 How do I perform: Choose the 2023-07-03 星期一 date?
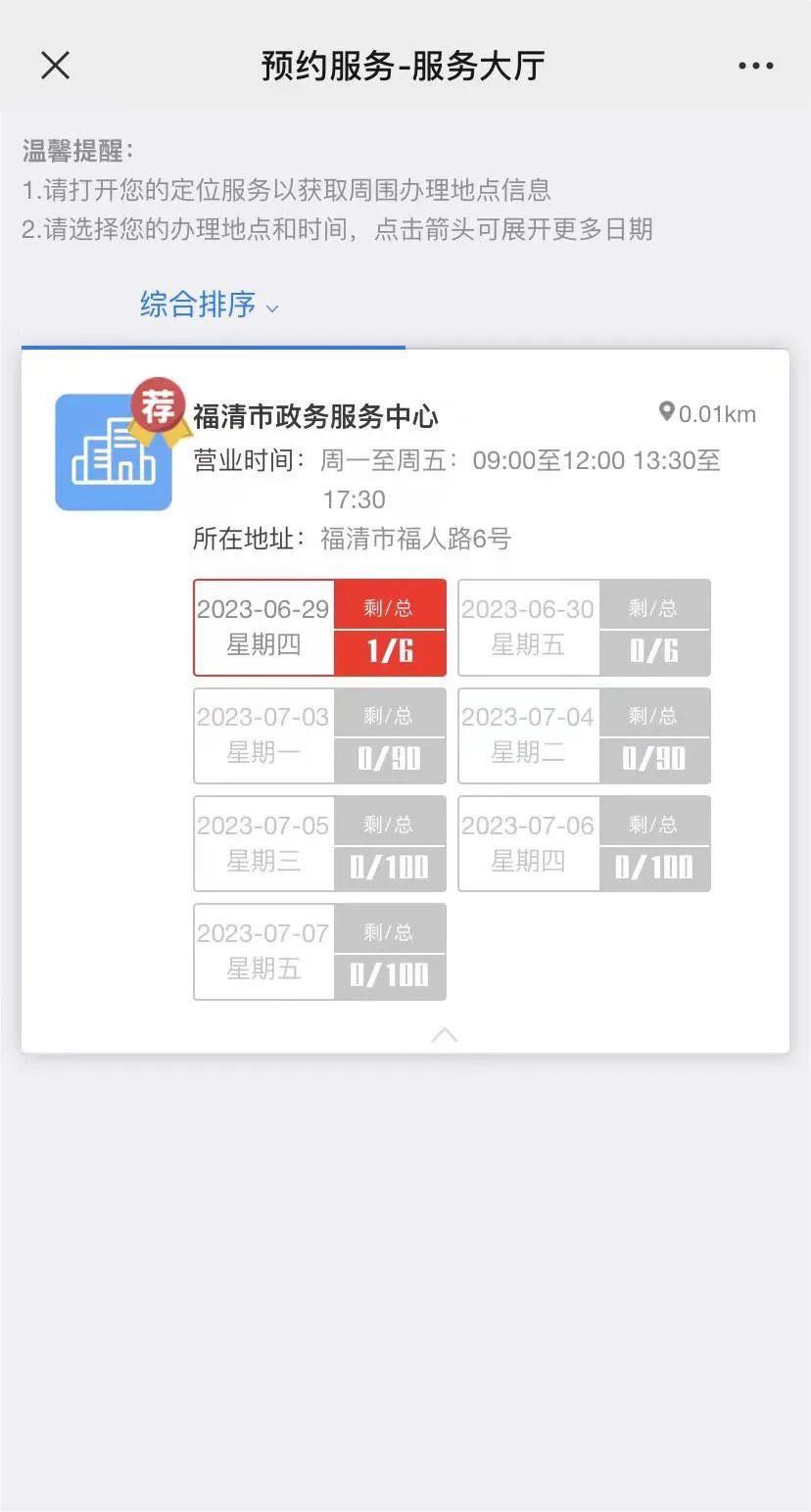pyautogui.click(x=319, y=735)
